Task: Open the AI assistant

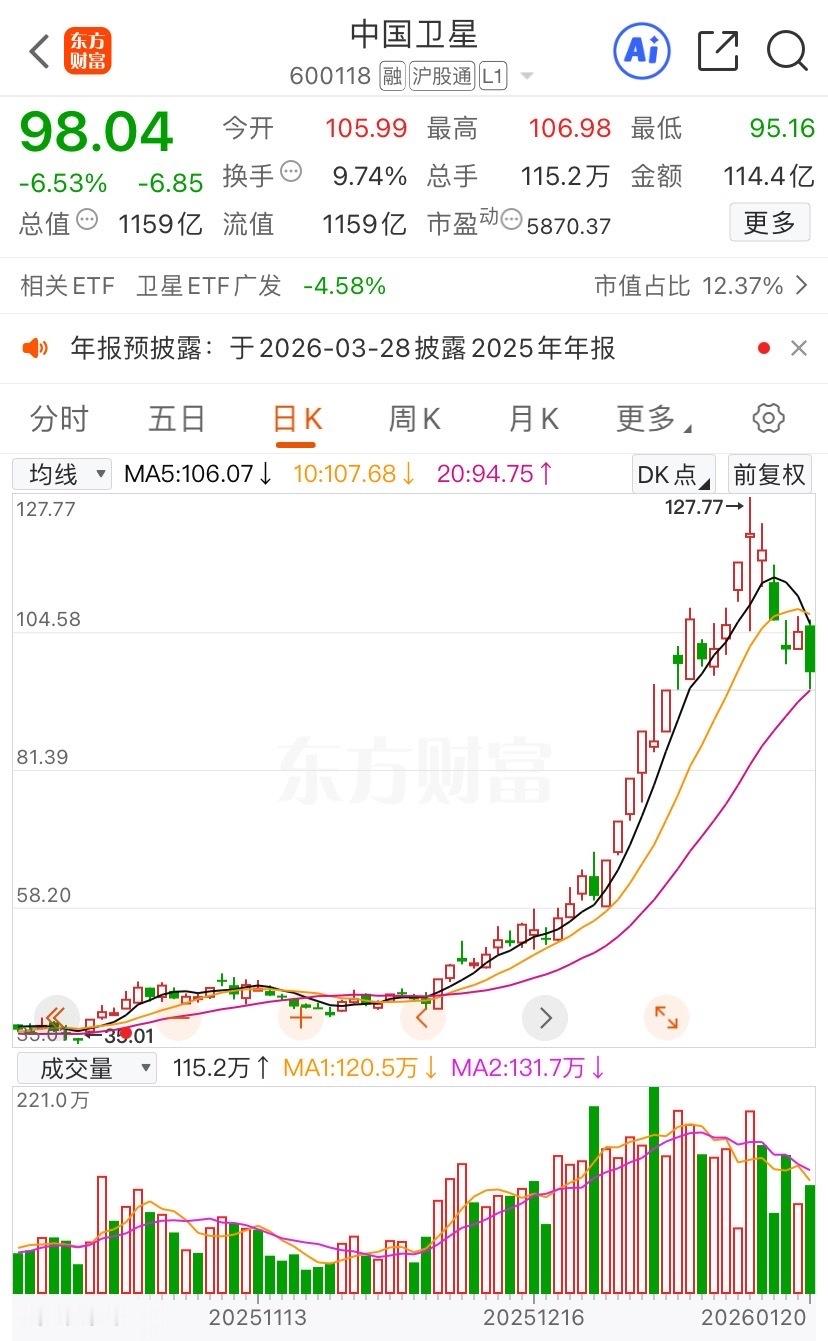Action: 641,50
